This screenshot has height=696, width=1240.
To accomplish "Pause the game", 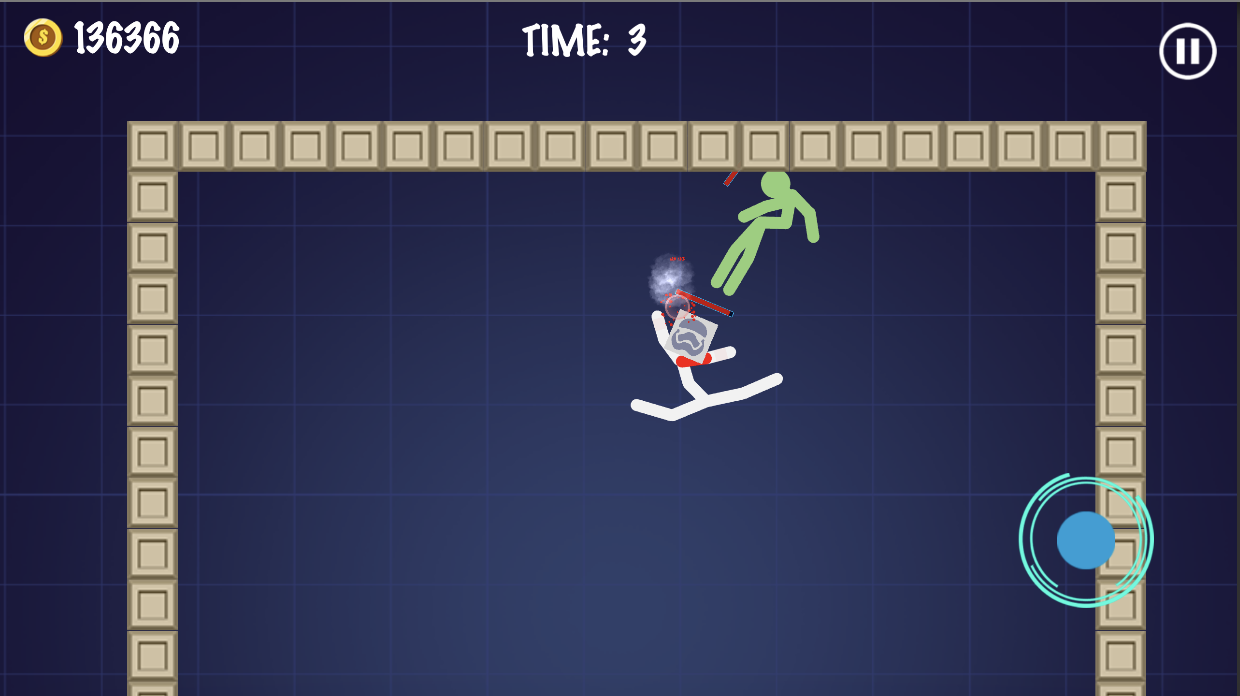I will pos(1187,51).
